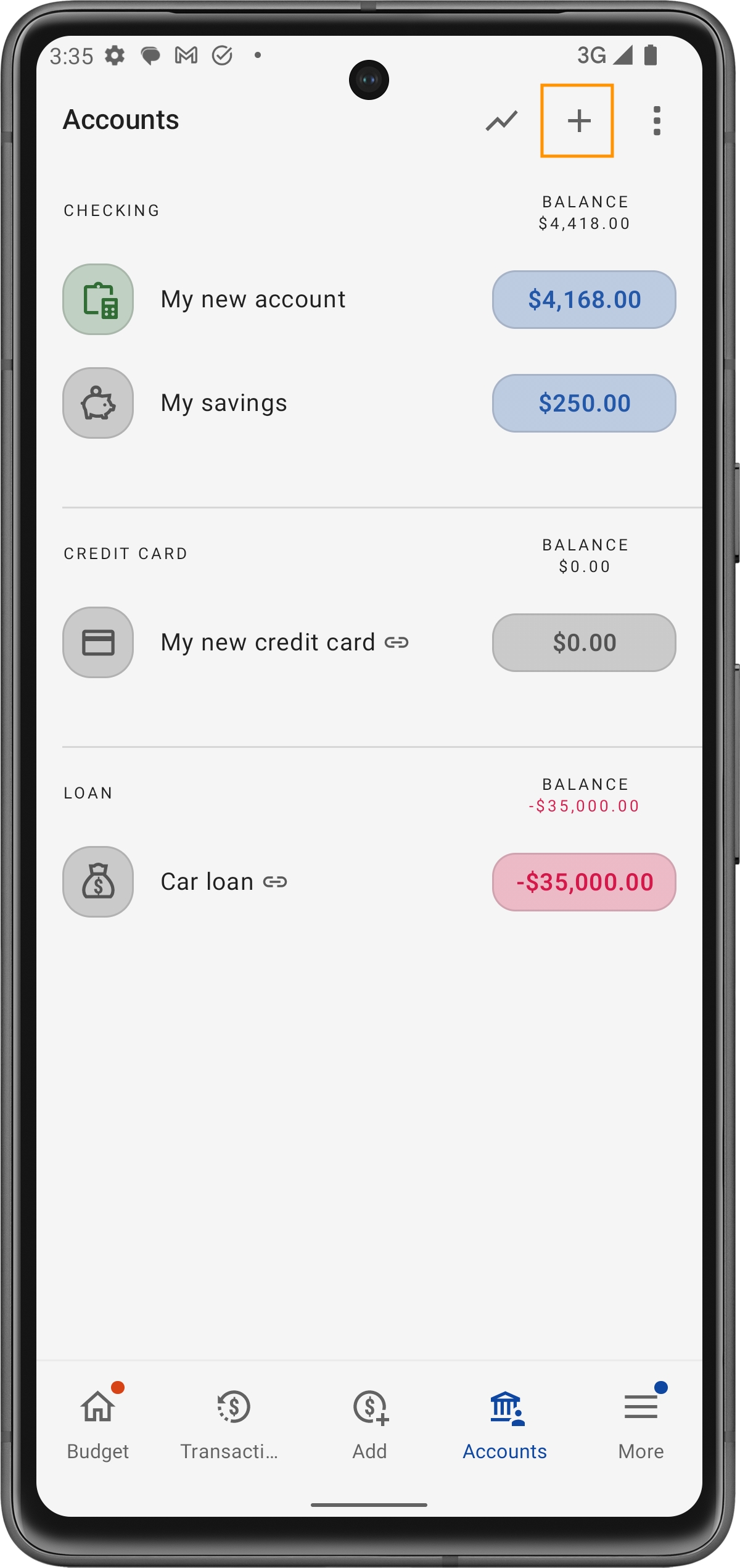The height and width of the screenshot is (1568, 740).
Task: Tap the $250.00 balance chip
Action: tap(583, 403)
